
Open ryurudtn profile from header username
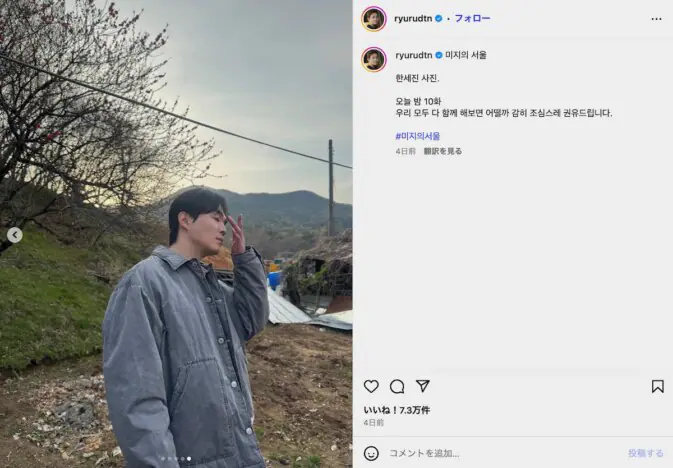point(412,19)
